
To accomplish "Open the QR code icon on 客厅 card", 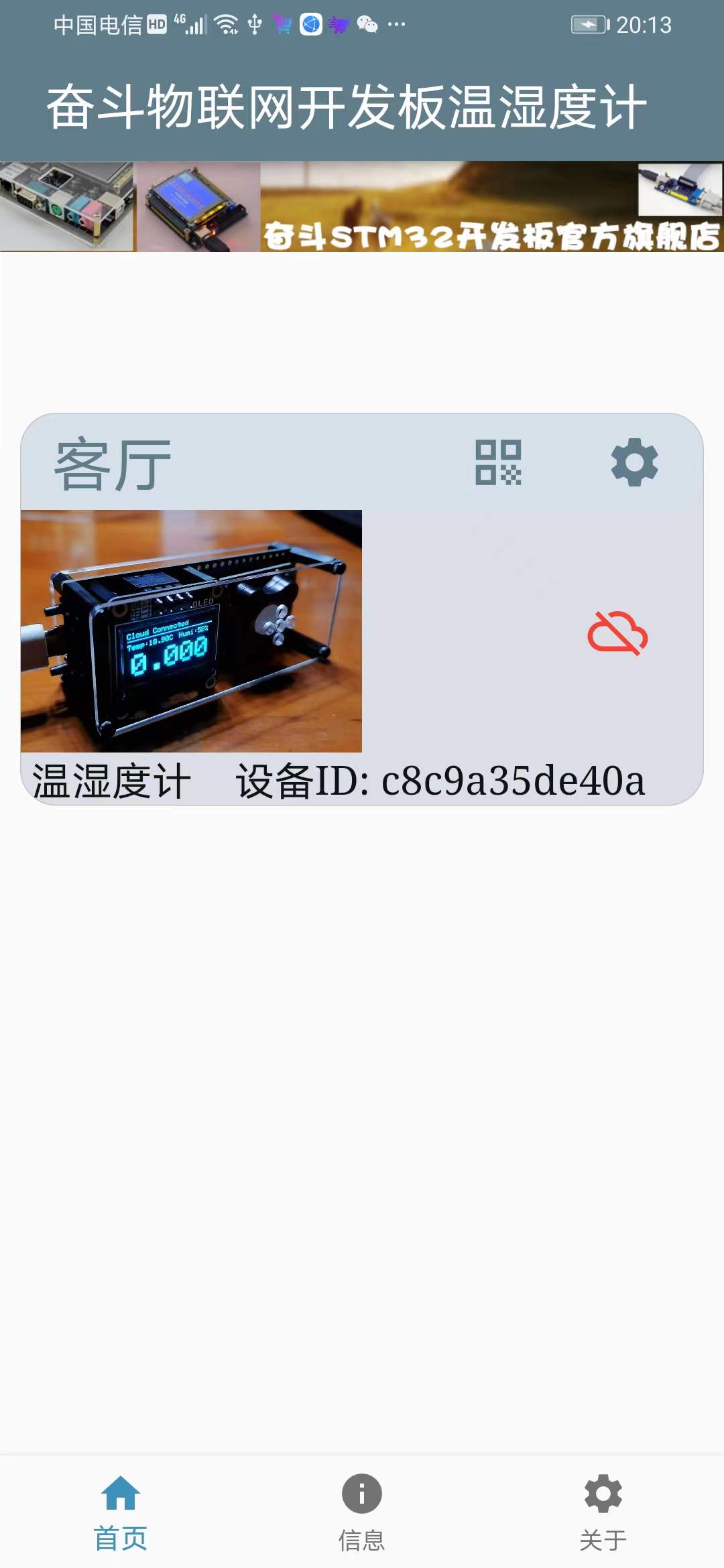I will click(498, 462).
